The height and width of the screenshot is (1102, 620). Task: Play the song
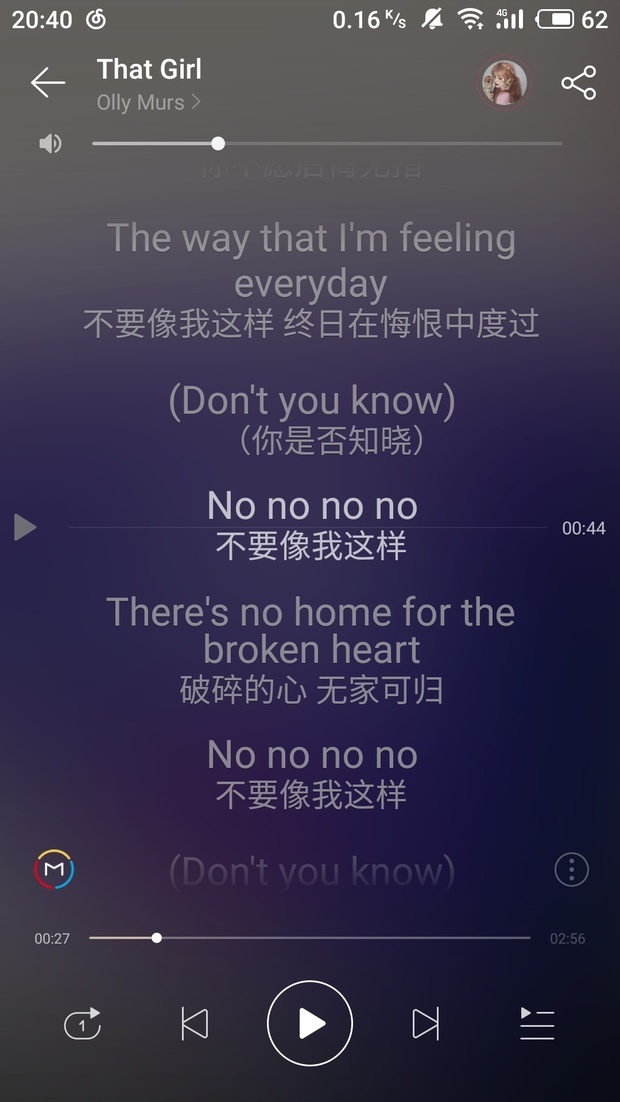coord(310,1024)
